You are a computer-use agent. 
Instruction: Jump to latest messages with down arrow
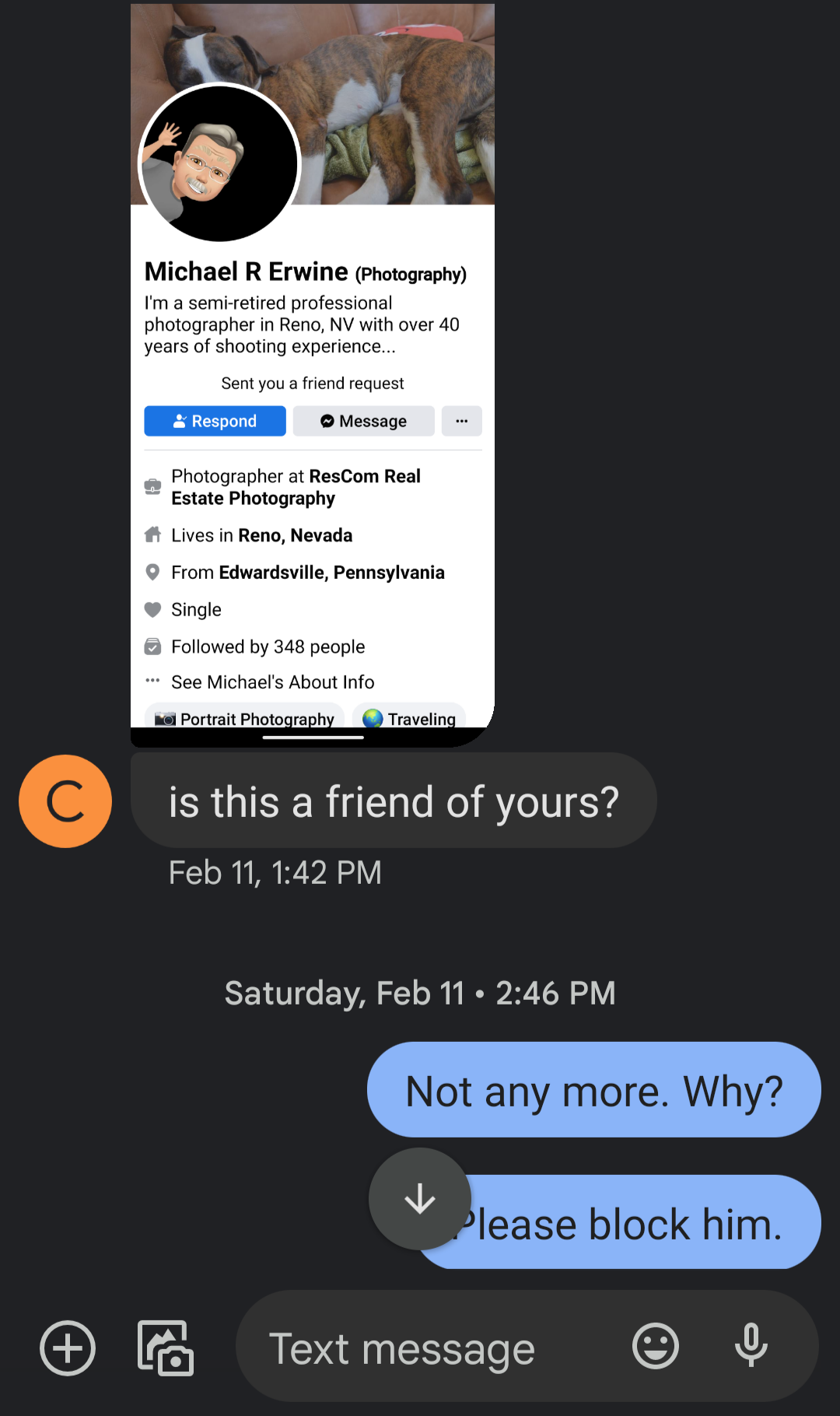pos(420,1198)
